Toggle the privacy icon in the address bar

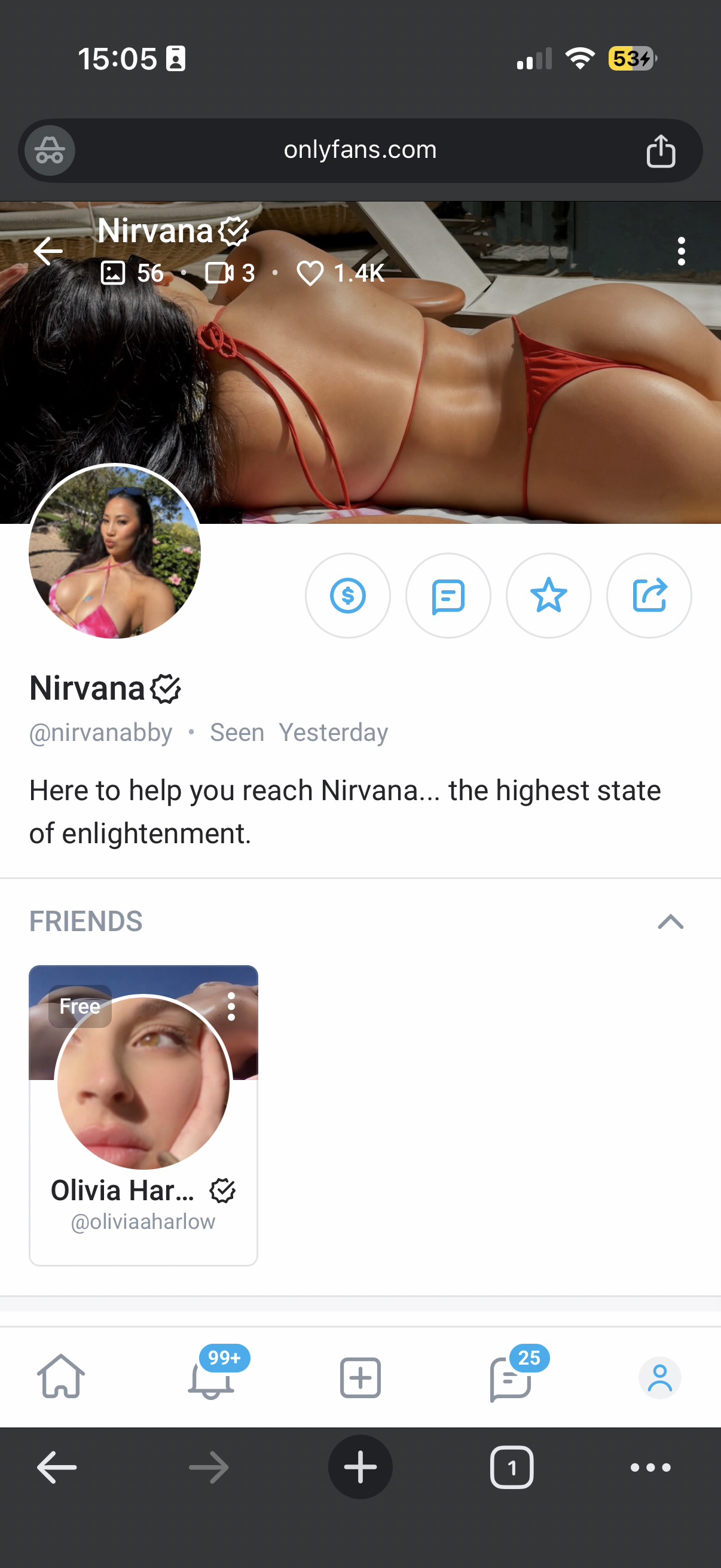48,150
